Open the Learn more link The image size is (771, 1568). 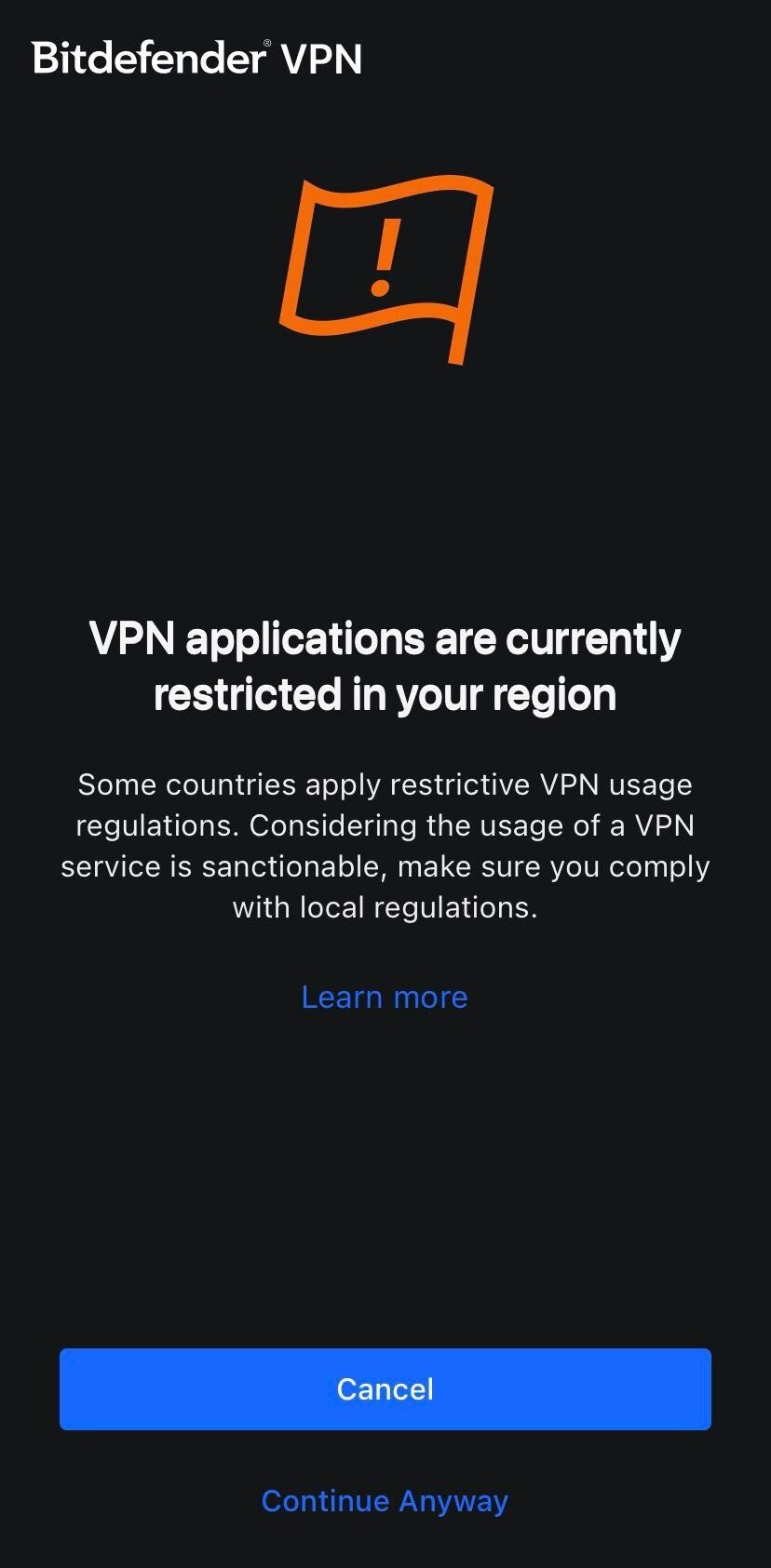(x=385, y=997)
